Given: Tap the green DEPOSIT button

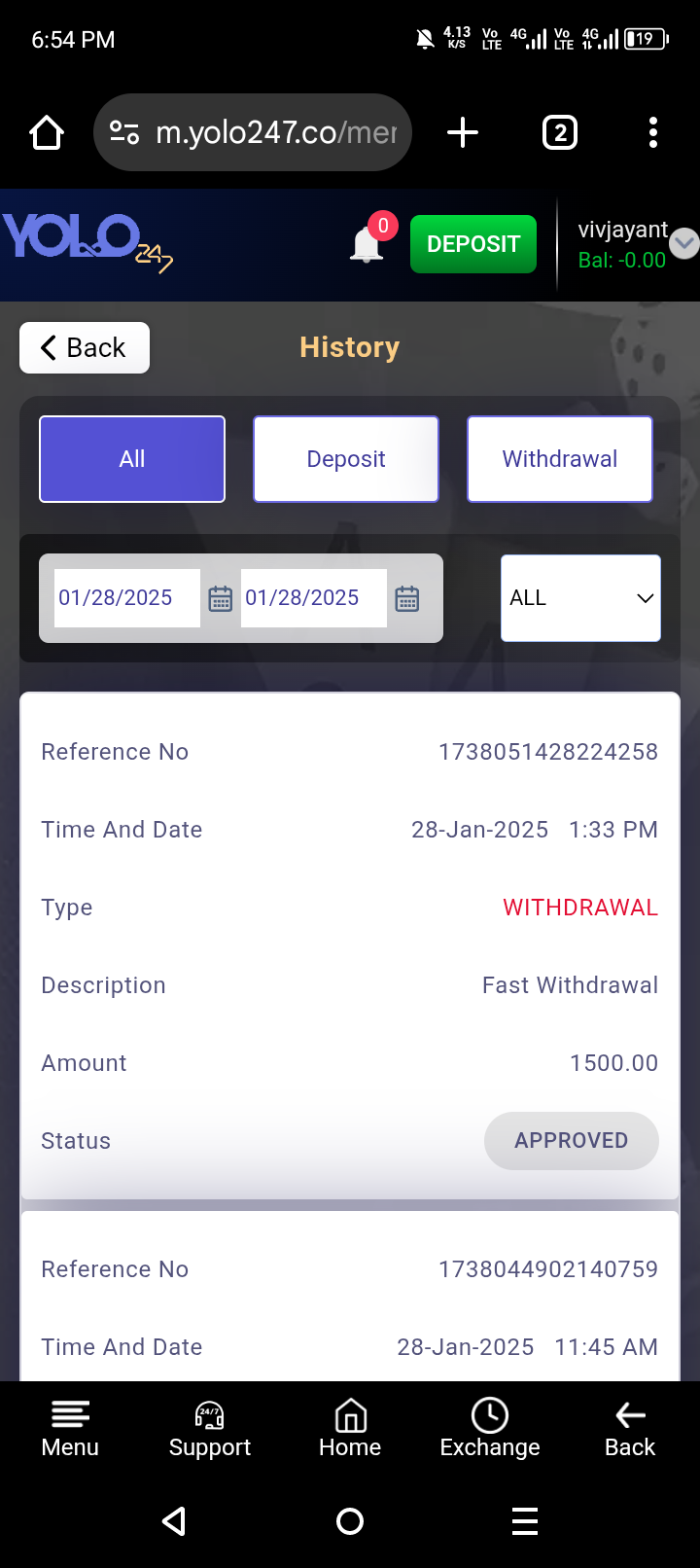Looking at the screenshot, I should (x=473, y=244).
